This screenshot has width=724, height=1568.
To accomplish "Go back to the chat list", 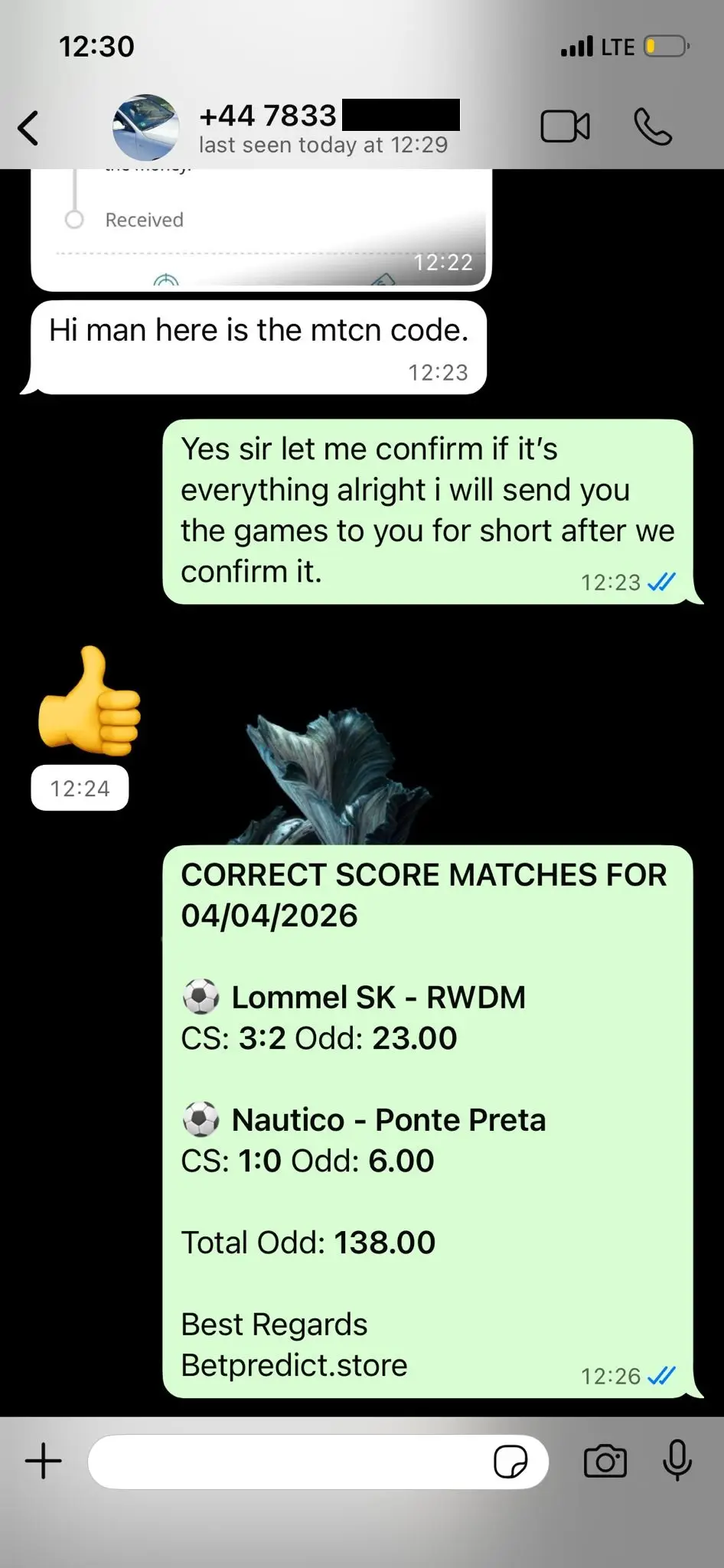I will coord(29,128).
